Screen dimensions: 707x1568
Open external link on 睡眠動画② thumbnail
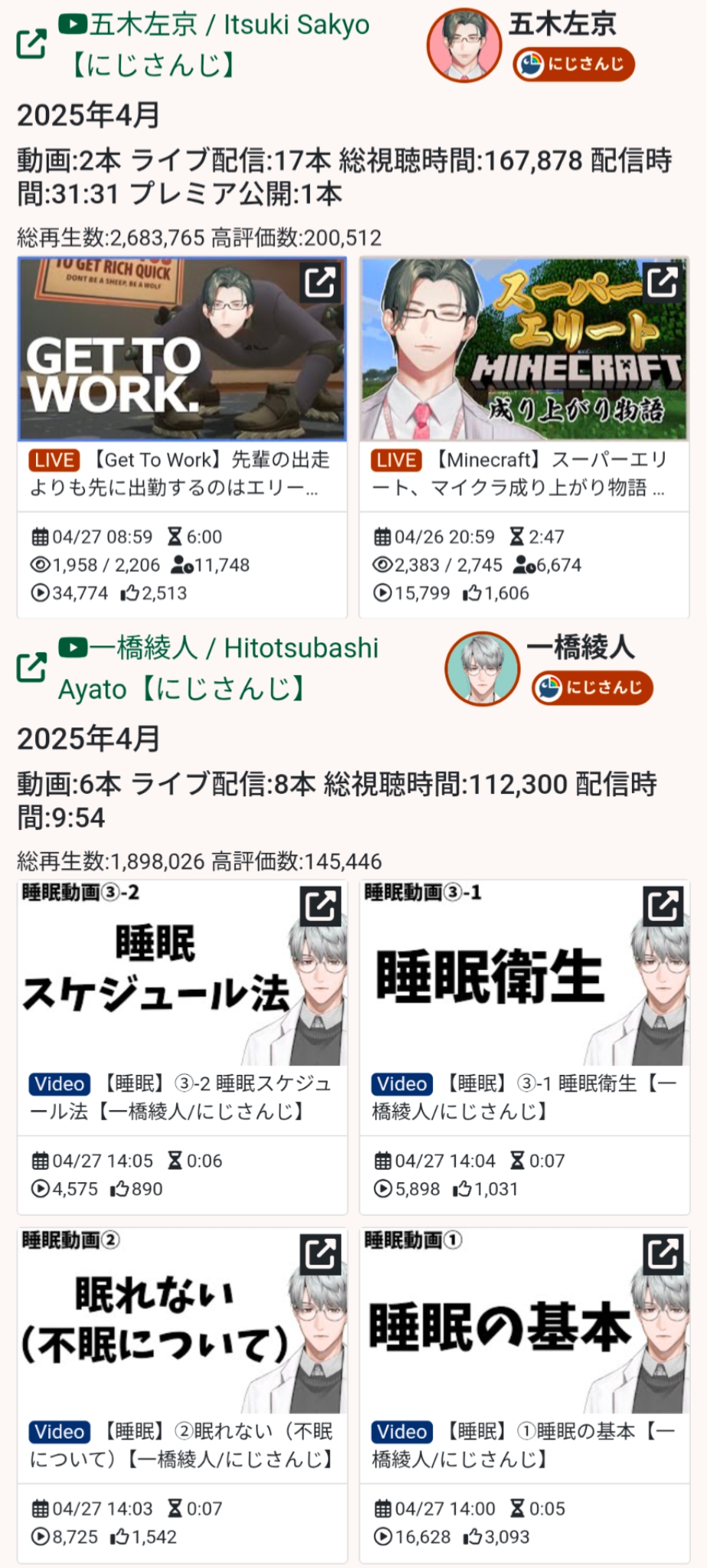point(320,1254)
